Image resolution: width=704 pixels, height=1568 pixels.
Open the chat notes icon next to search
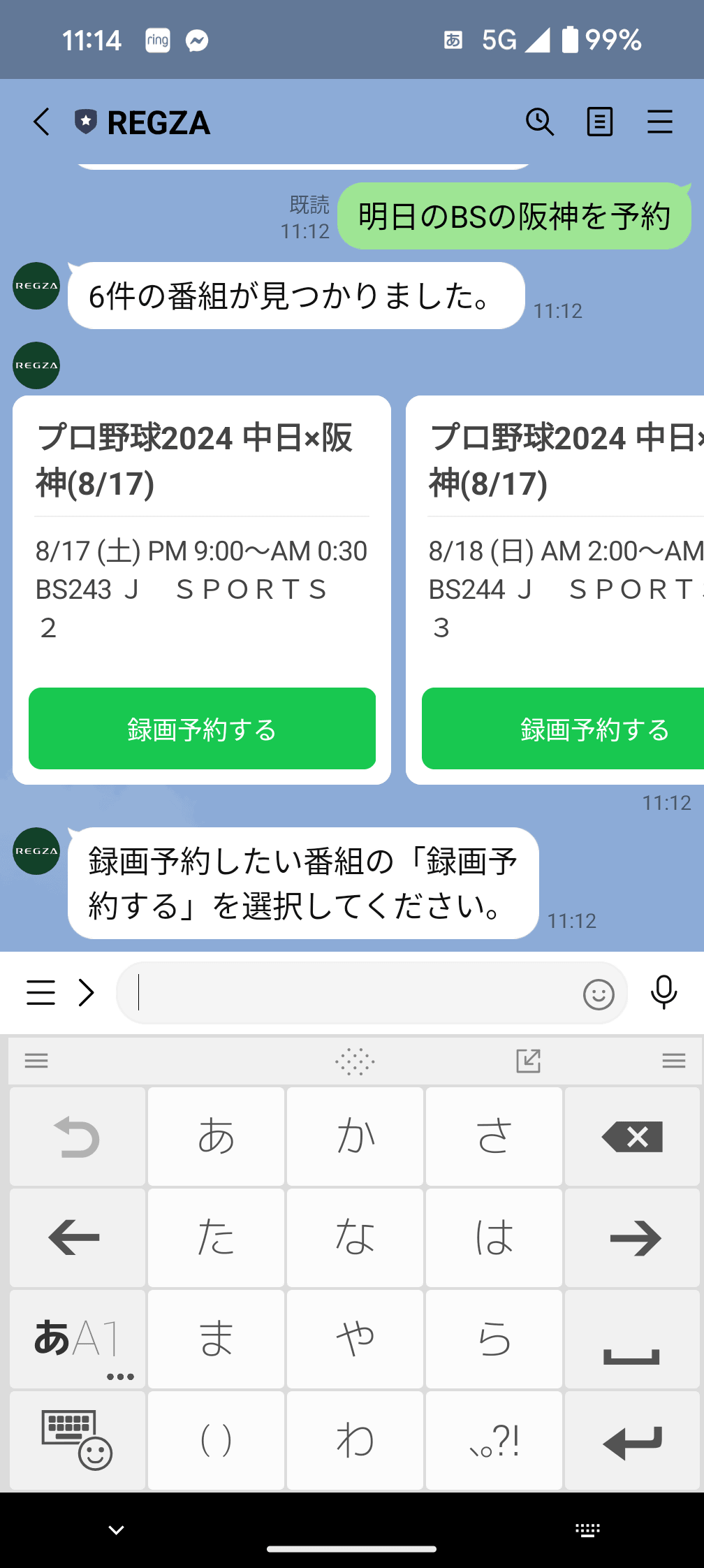pos(599,122)
